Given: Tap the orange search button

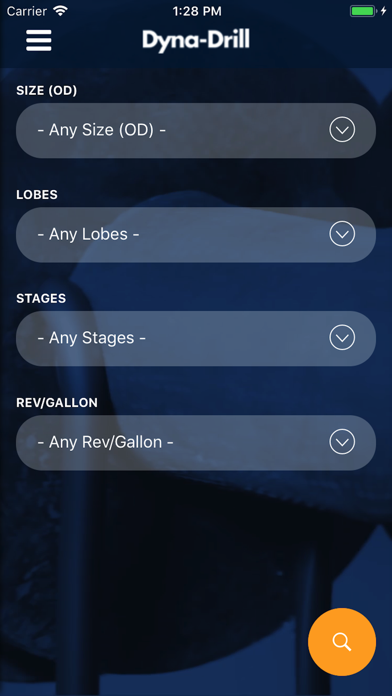Looking at the screenshot, I should 342,642.
